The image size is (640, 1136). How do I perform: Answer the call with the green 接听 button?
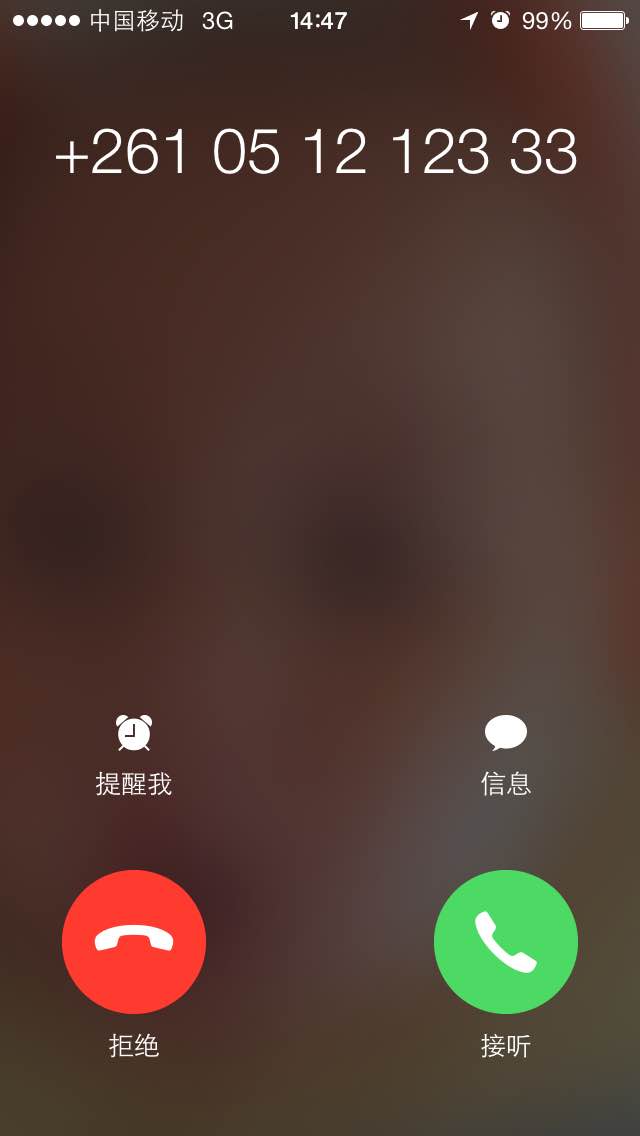(x=506, y=941)
